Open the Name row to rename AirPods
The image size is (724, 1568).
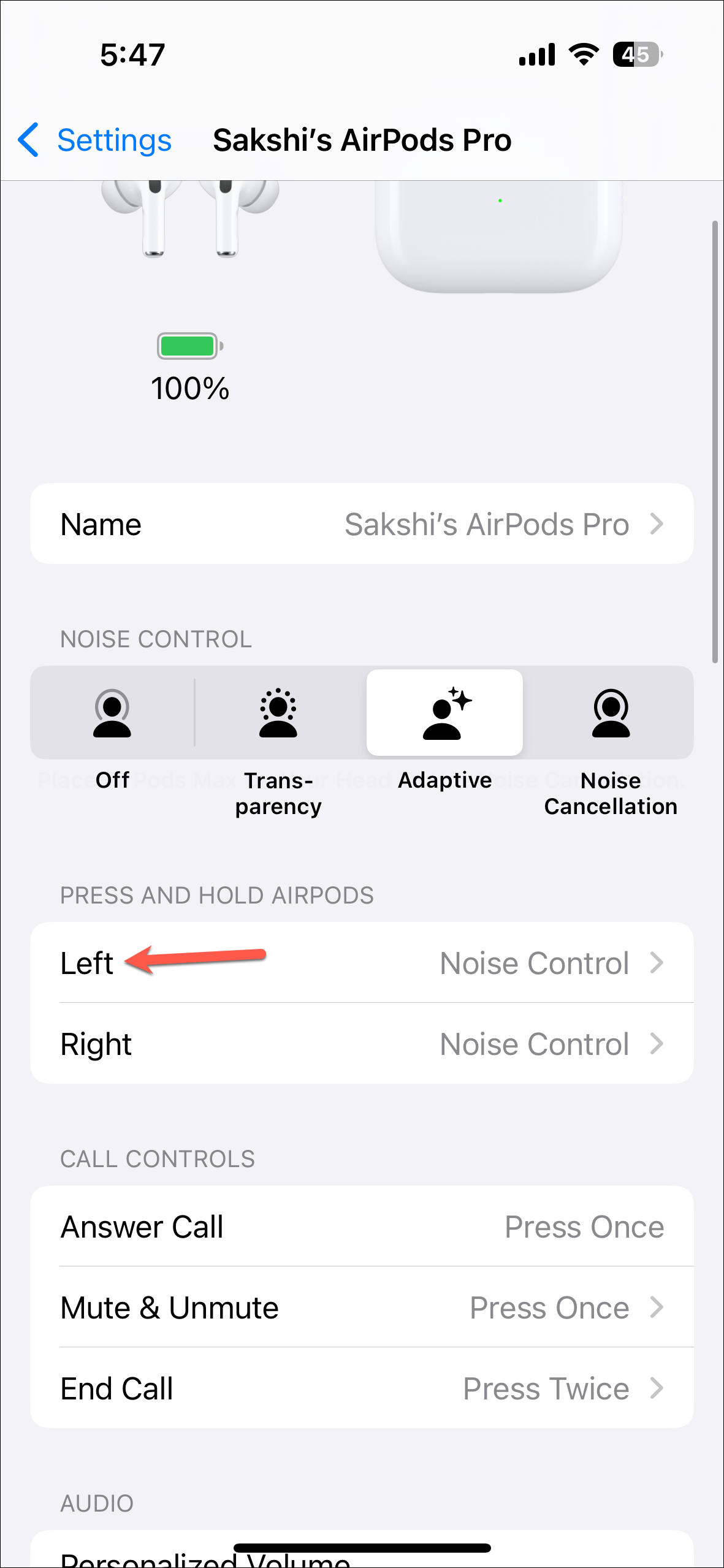click(x=362, y=524)
